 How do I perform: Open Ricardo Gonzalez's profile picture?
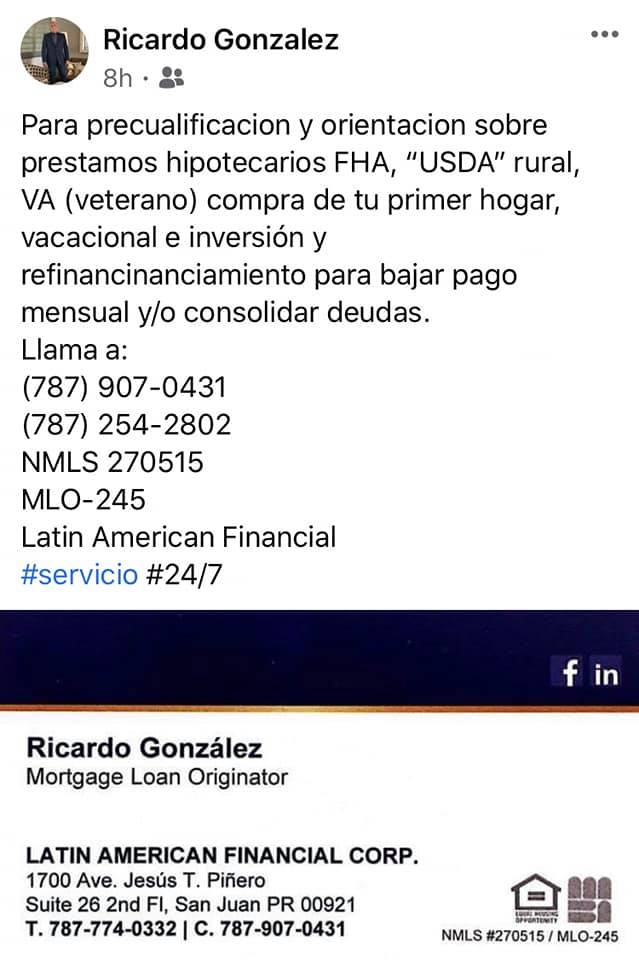click(54, 51)
